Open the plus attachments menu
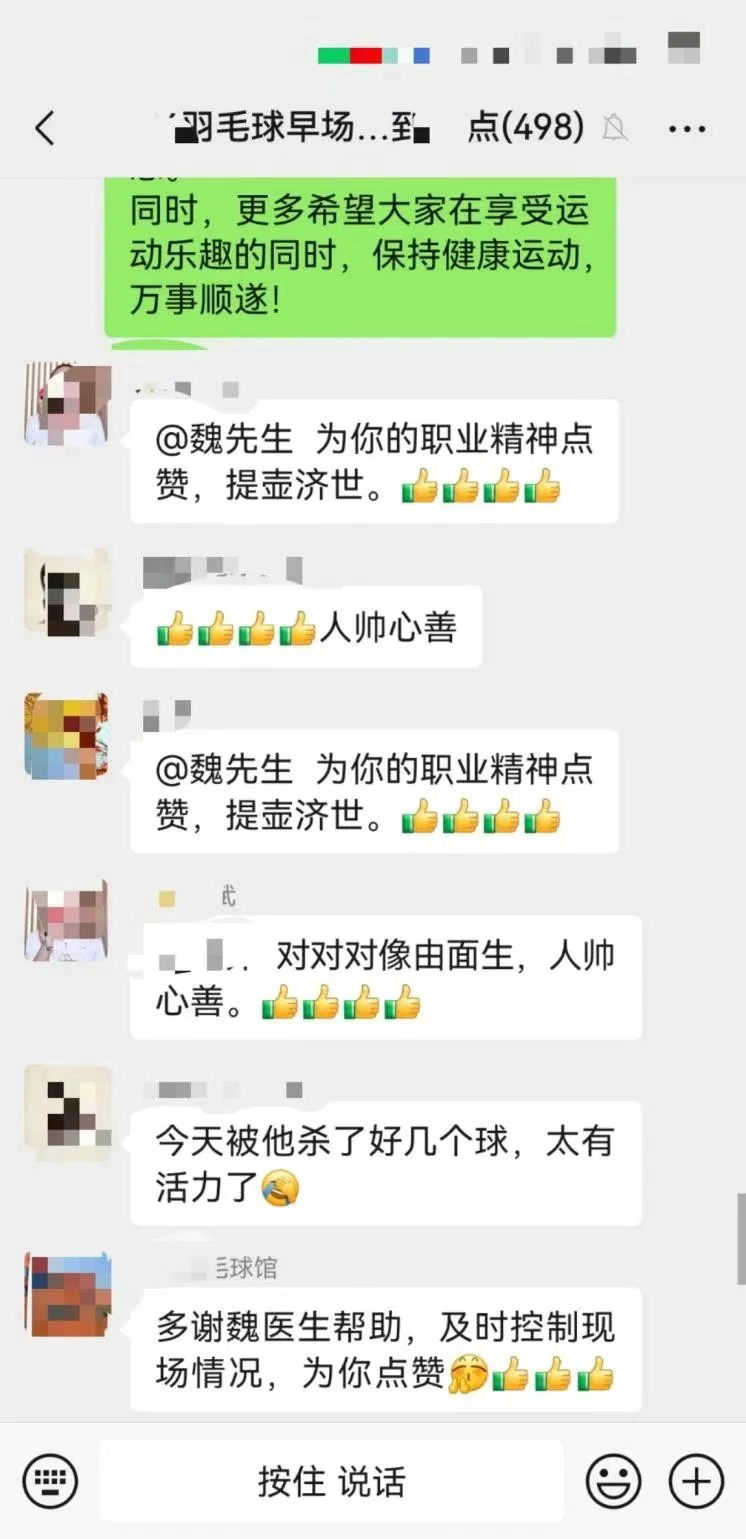 [x=695, y=1480]
